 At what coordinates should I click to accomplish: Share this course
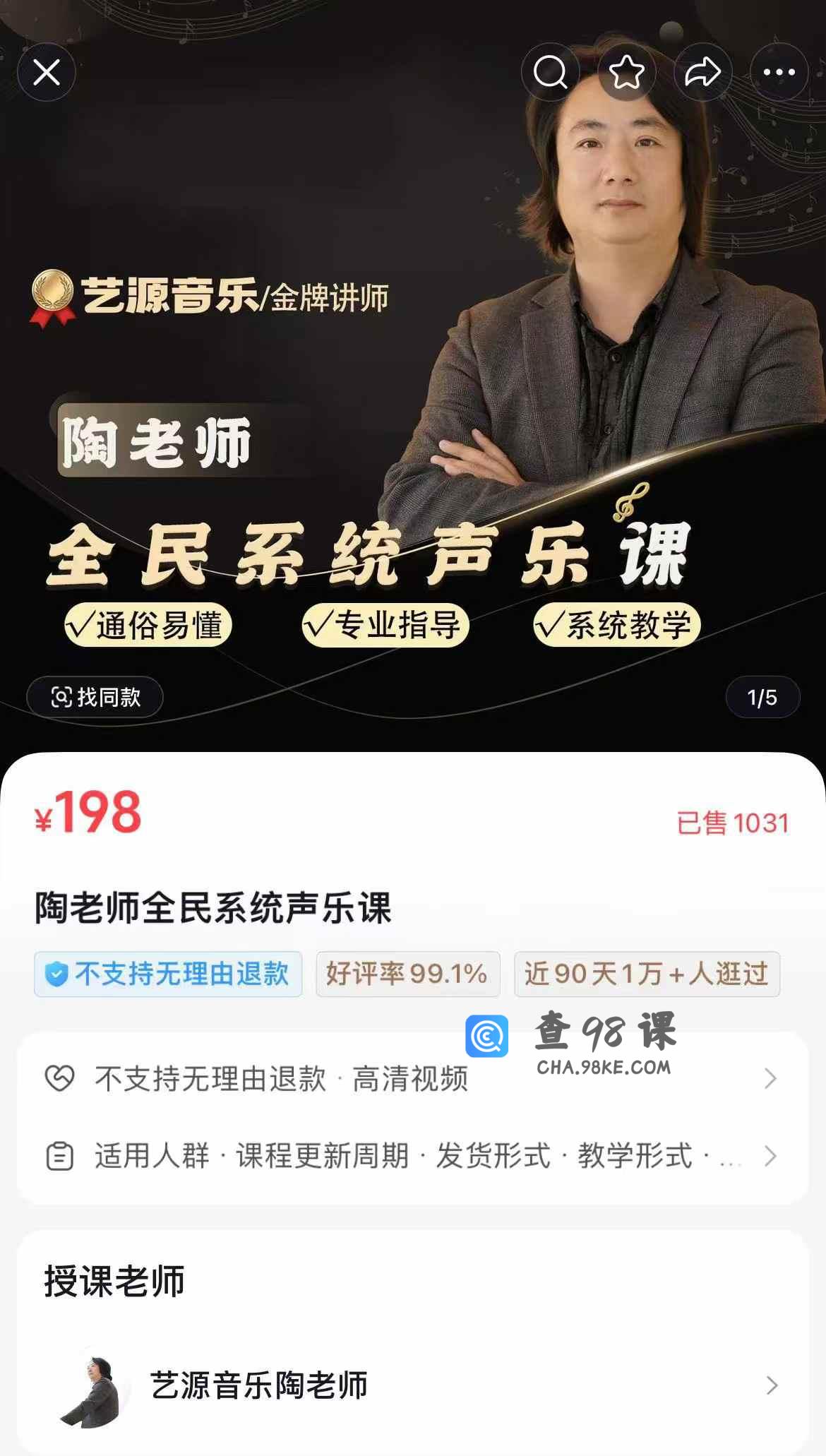pyautogui.click(x=702, y=72)
